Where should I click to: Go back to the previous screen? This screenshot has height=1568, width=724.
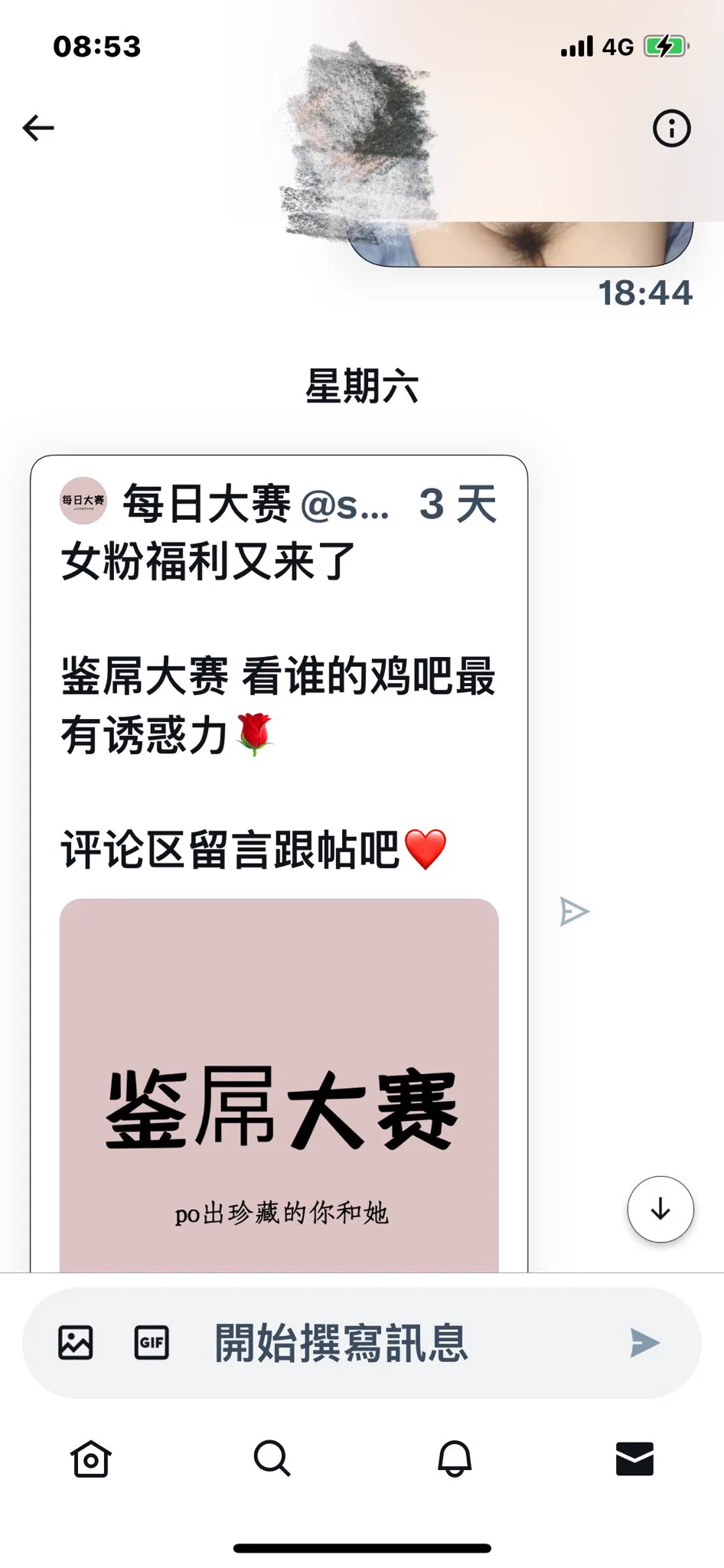[38, 128]
